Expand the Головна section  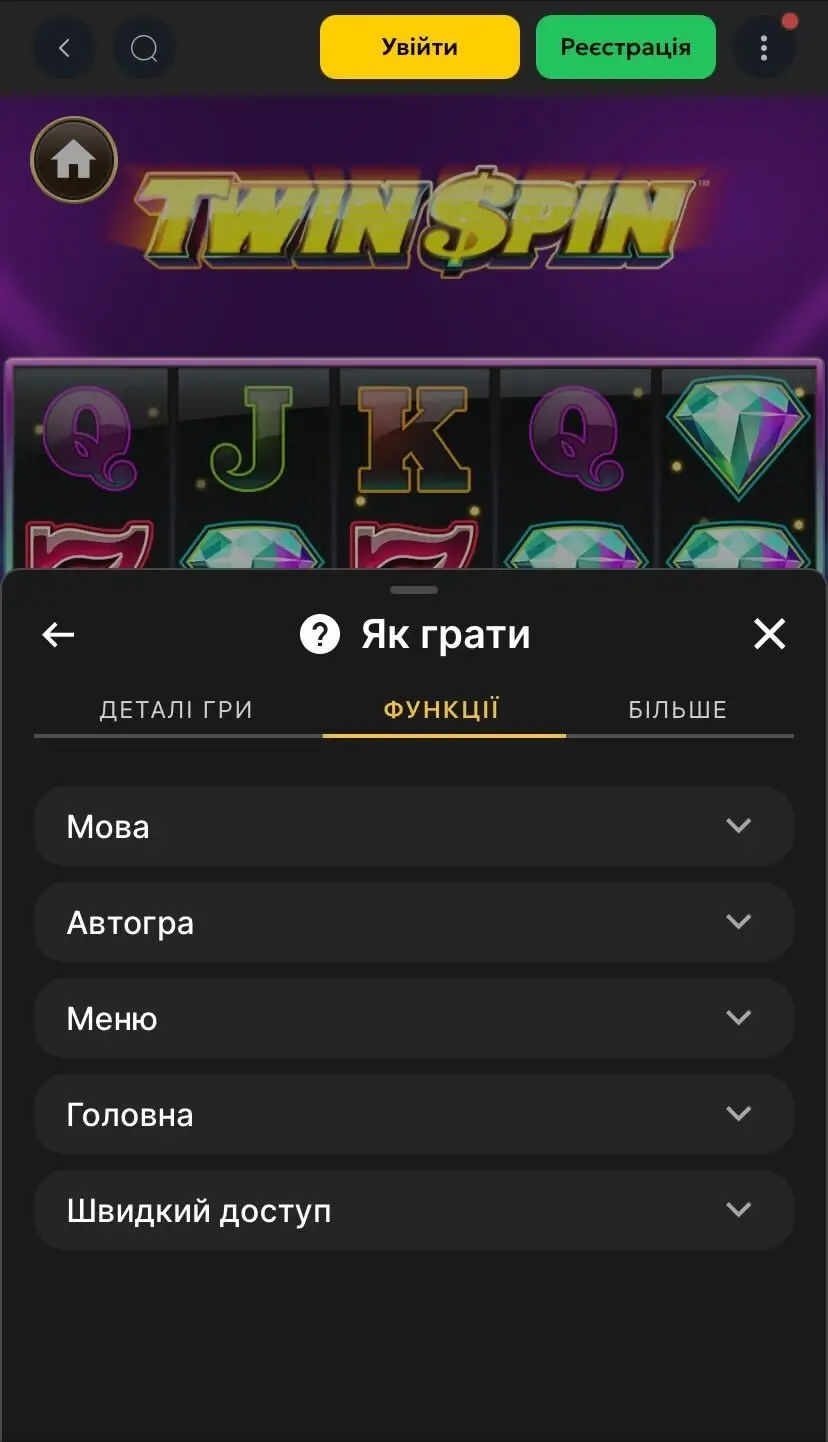click(x=414, y=1113)
